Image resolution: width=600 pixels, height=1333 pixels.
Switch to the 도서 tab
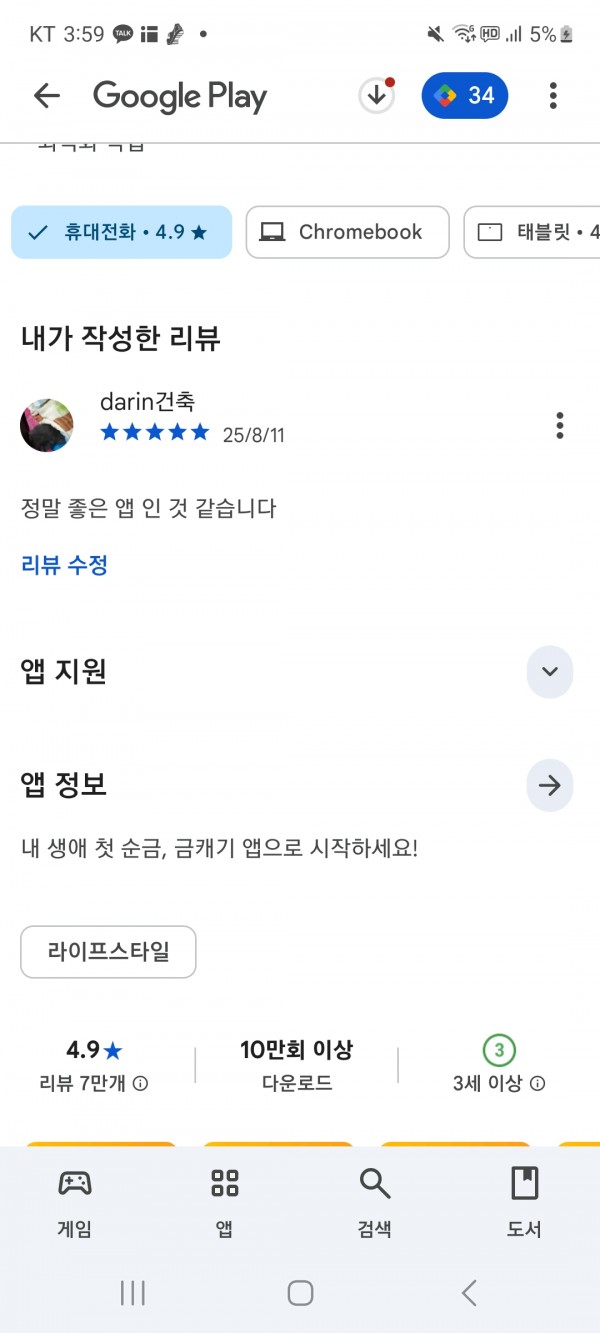[x=525, y=1202]
